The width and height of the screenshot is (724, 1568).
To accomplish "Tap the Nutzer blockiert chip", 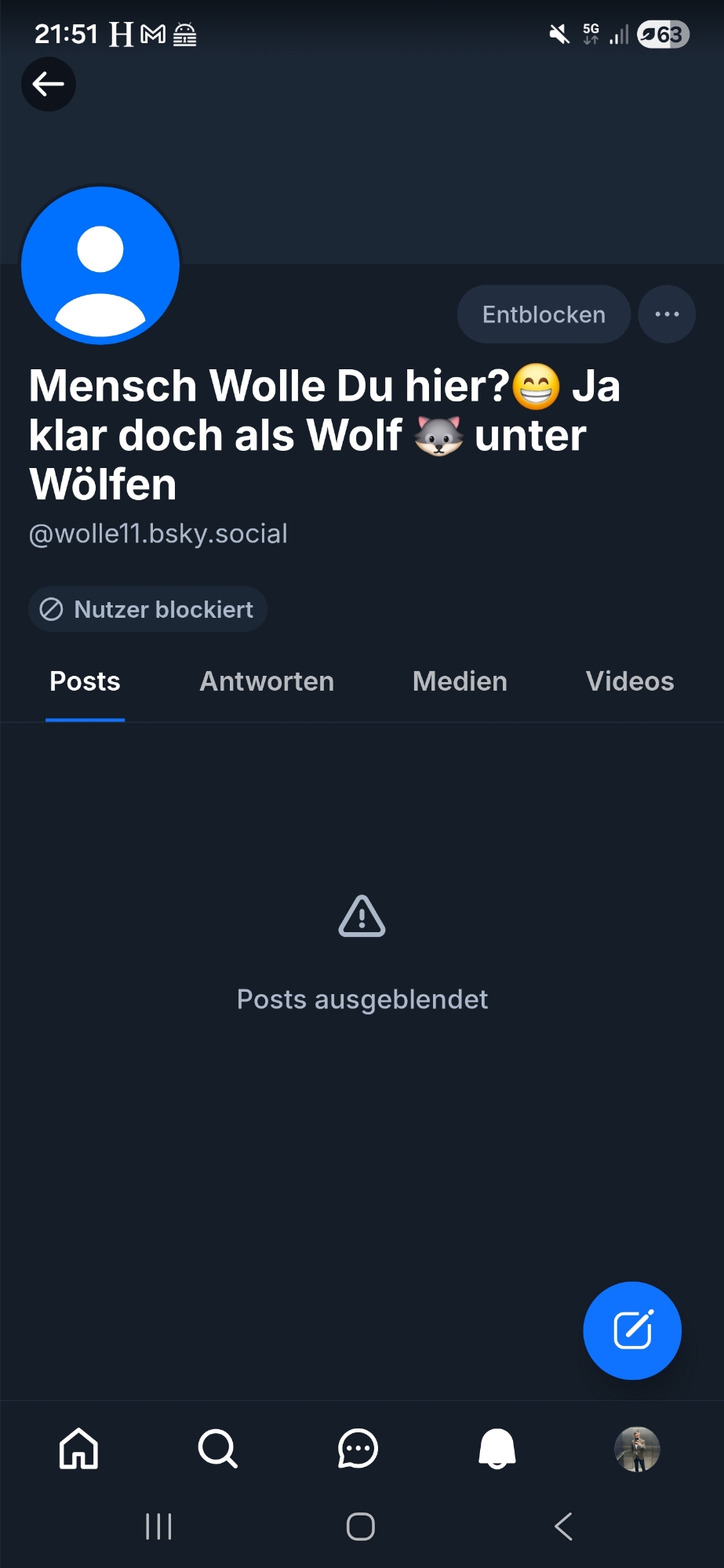I will [147, 609].
